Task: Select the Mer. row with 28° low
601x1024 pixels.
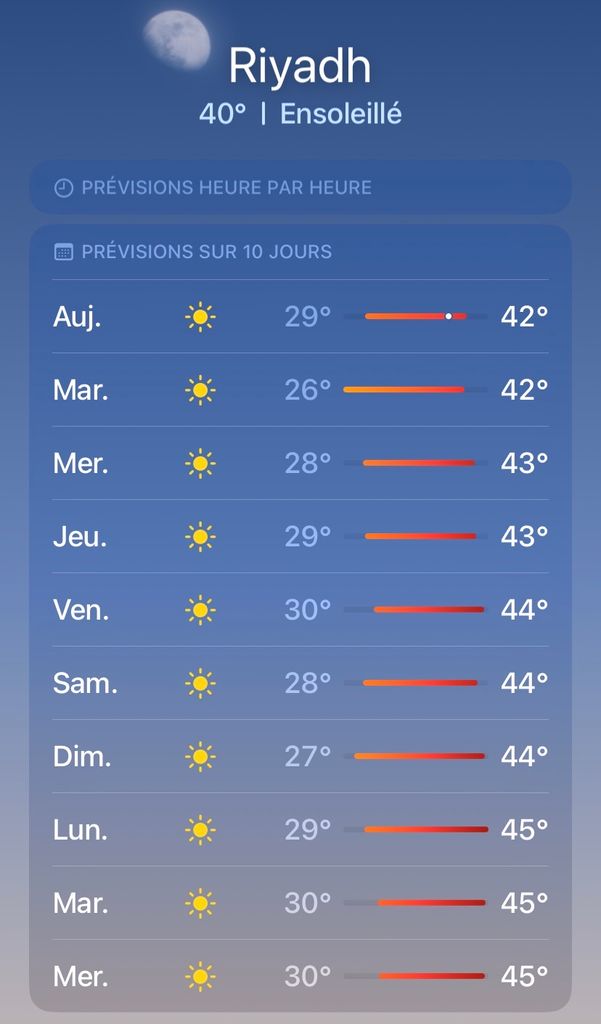Action: [300, 463]
